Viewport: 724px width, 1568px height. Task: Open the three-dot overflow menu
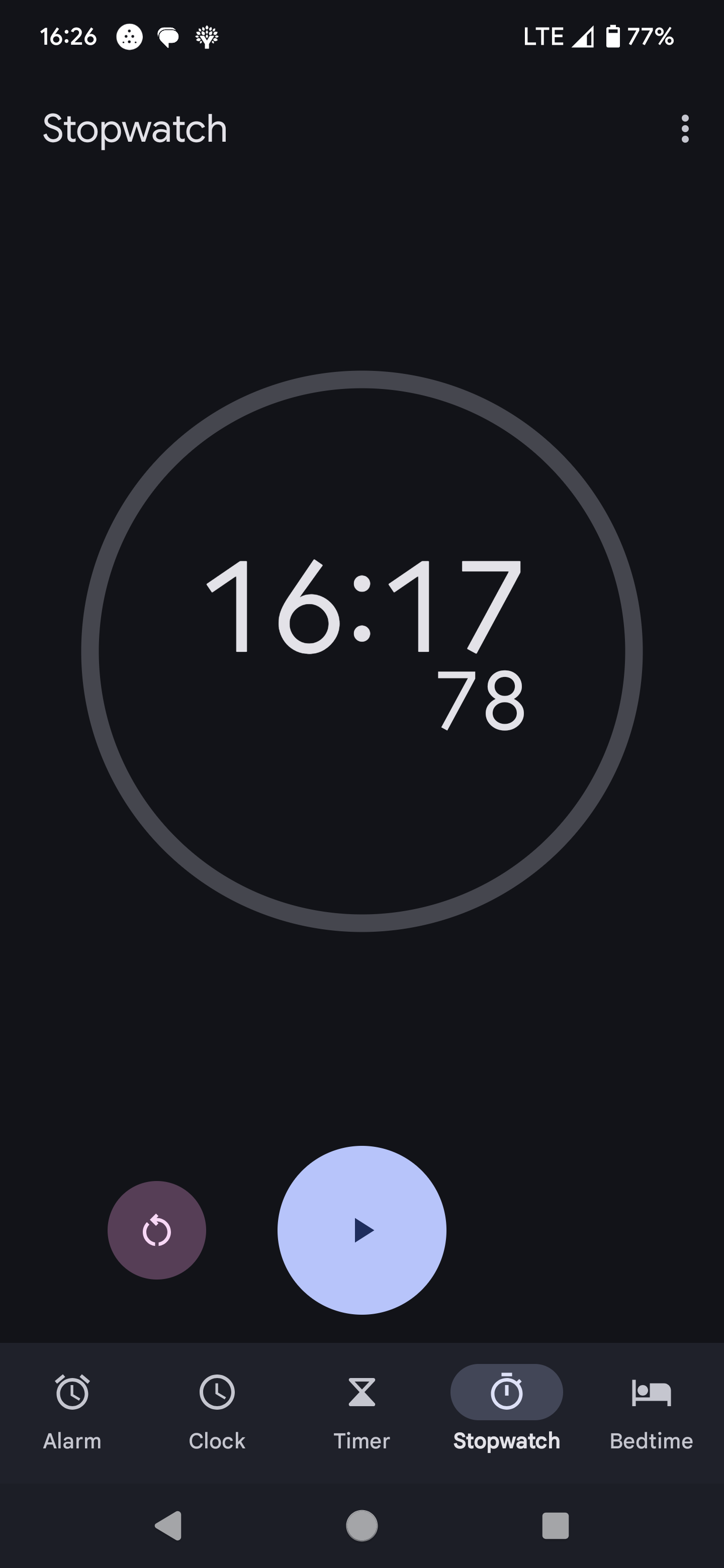coord(685,129)
